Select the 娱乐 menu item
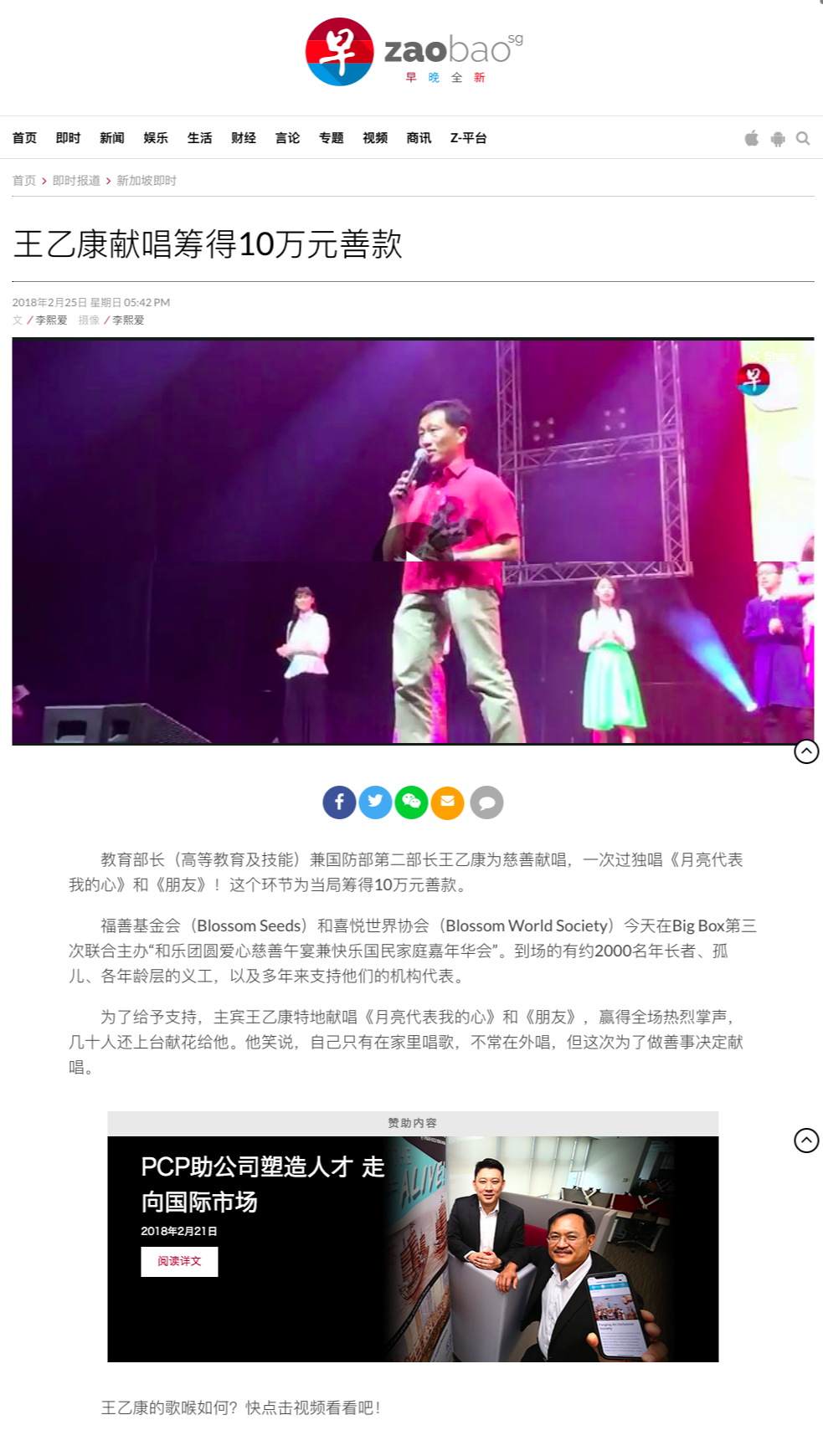 156,138
